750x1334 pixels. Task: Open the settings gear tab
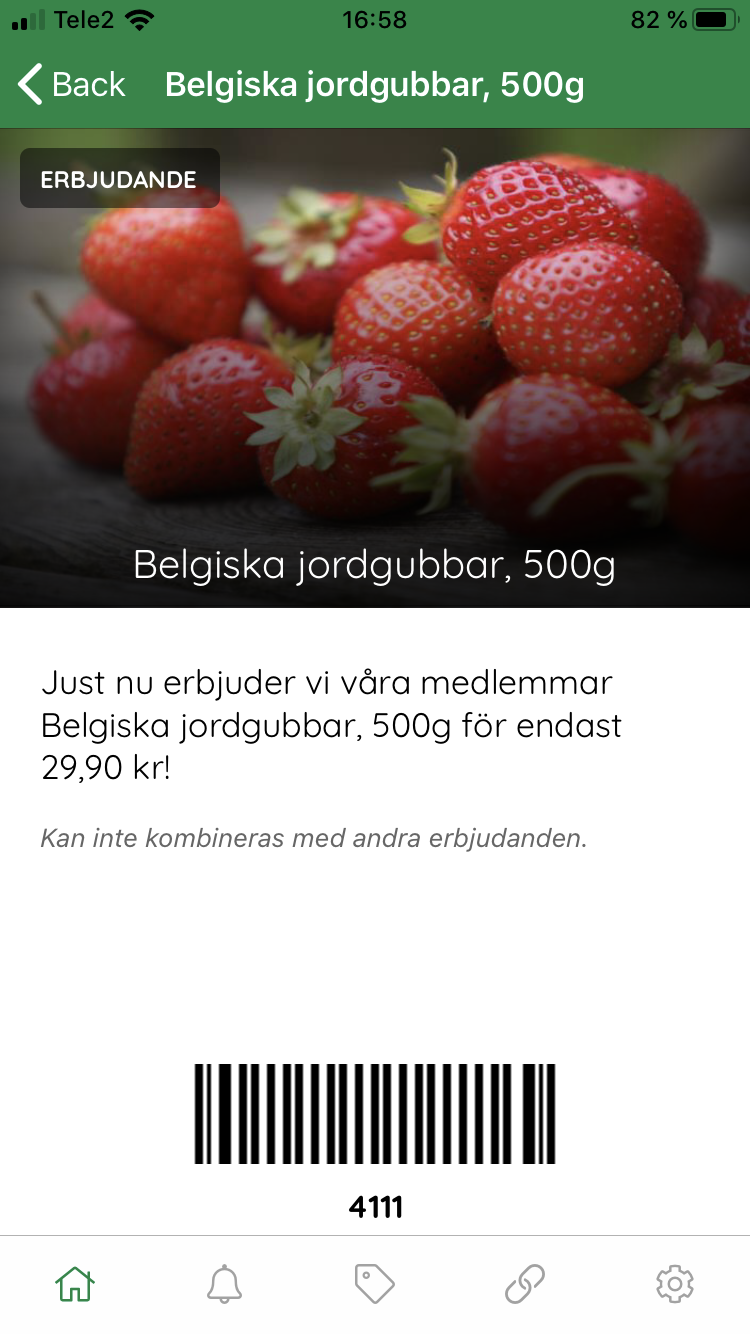click(x=675, y=1283)
